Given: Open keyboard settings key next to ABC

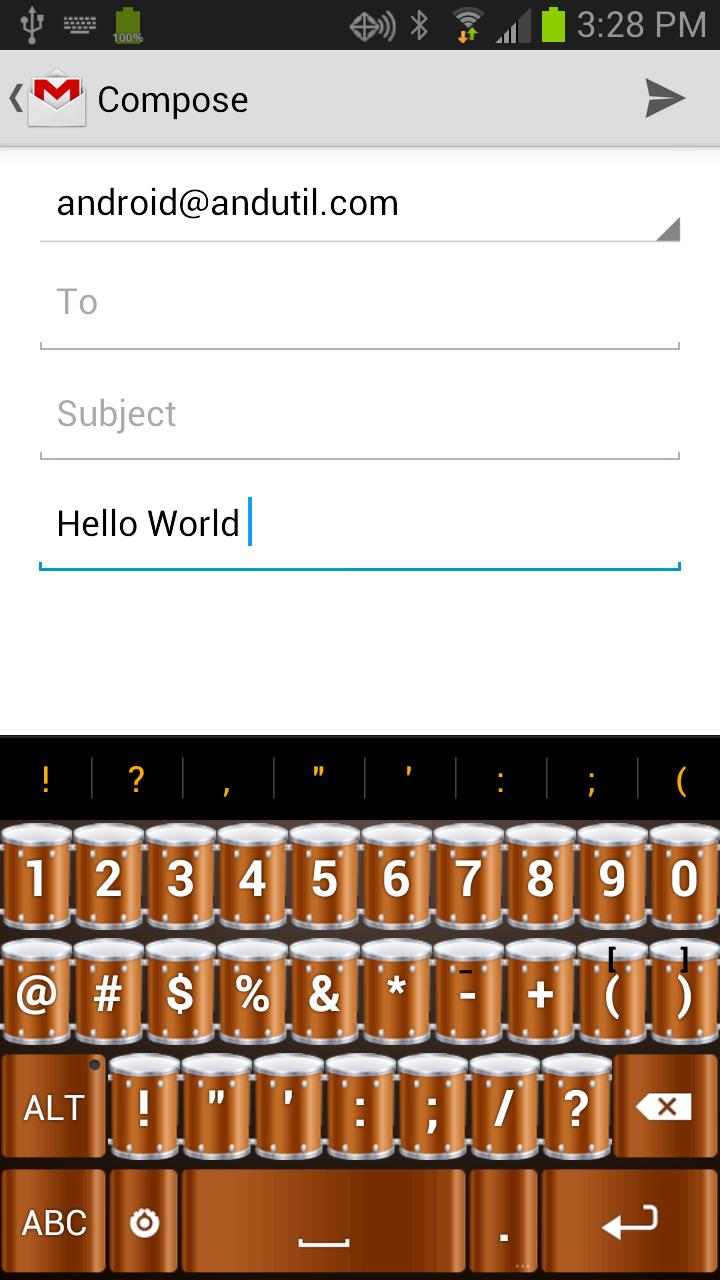Looking at the screenshot, I should (144, 1222).
